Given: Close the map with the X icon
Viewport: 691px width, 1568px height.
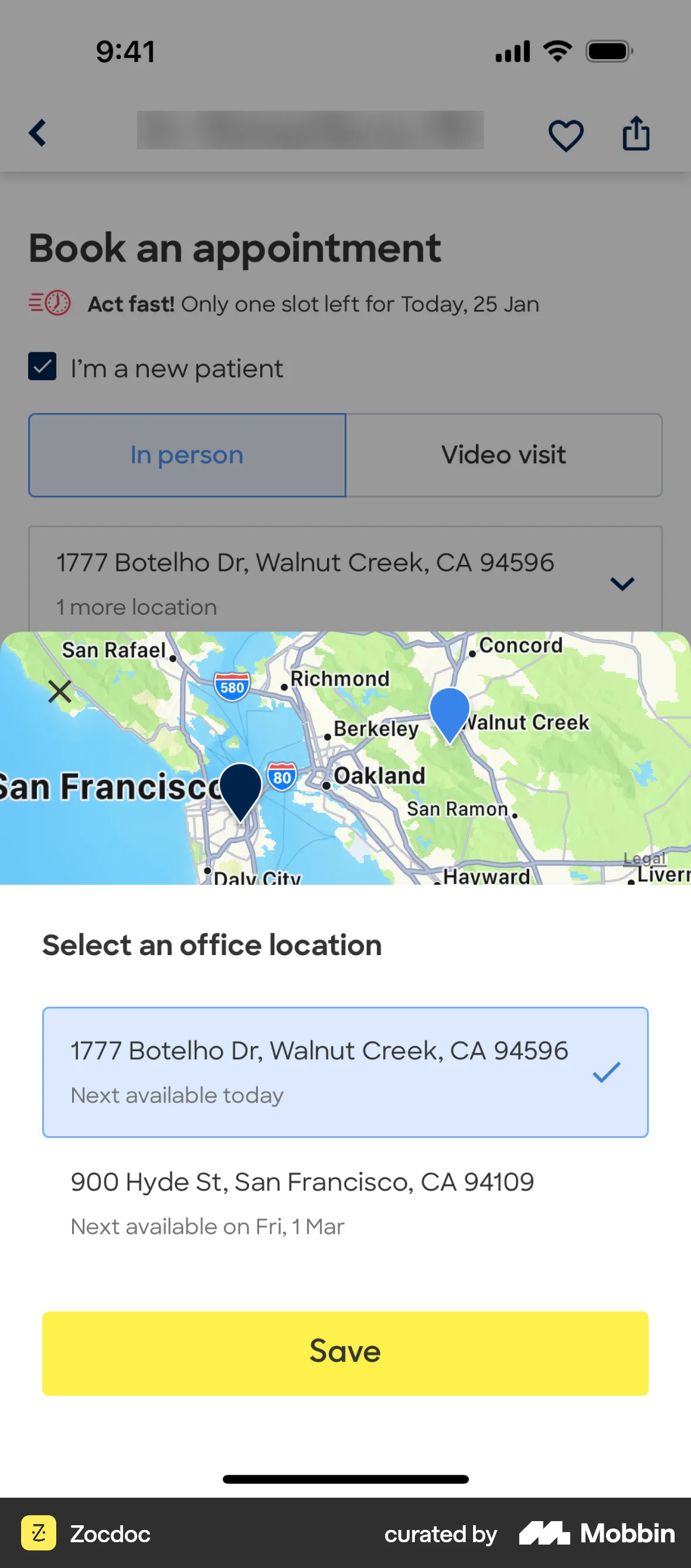Looking at the screenshot, I should point(59,692).
